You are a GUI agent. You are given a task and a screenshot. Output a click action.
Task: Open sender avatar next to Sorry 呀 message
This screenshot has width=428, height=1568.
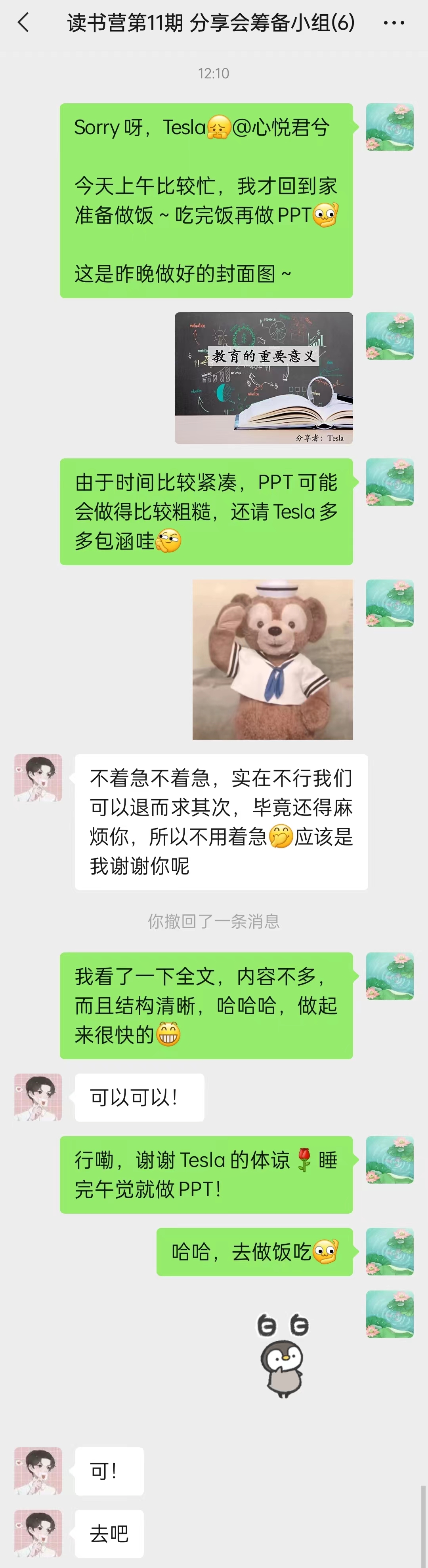tap(390, 127)
